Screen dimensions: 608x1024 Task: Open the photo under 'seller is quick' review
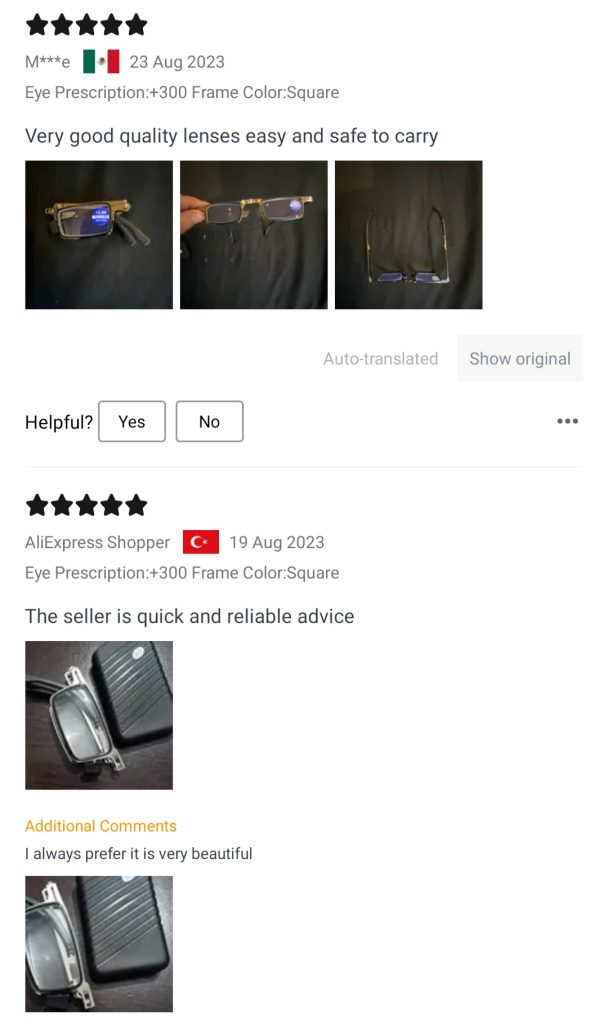(99, 715)
